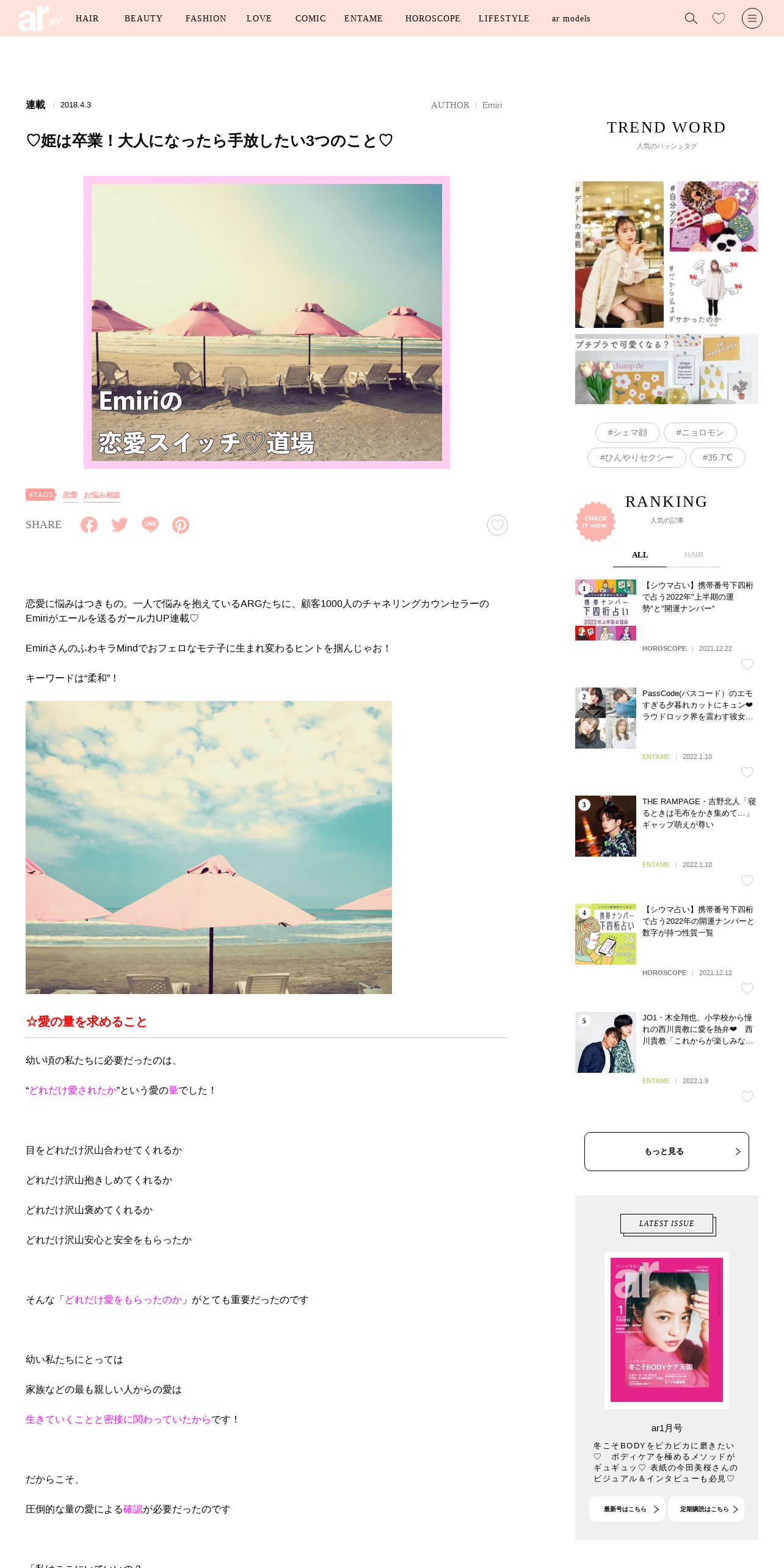Open the favorites heart in the header
784x1568 pixels.
click(719, 18)
